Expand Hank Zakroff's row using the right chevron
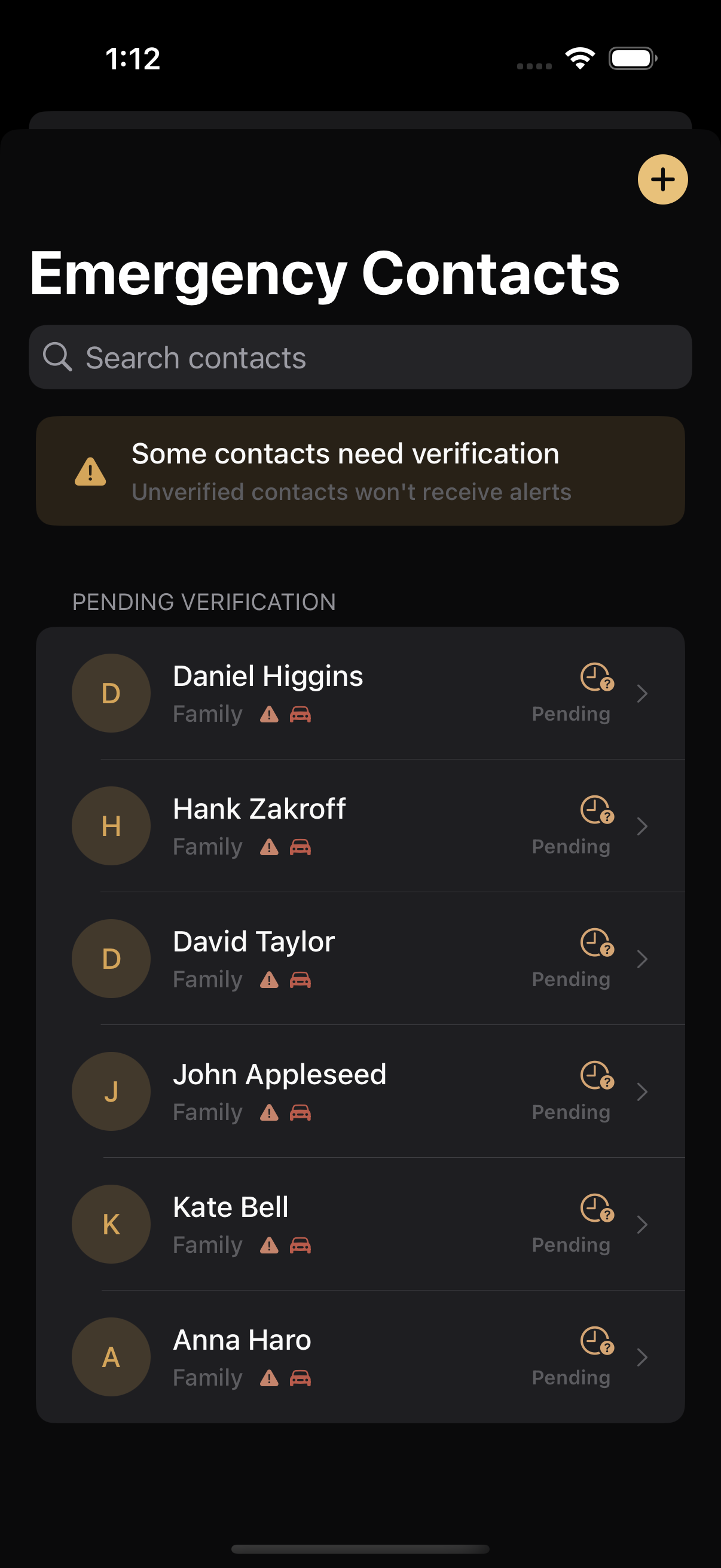 (643, 826)
